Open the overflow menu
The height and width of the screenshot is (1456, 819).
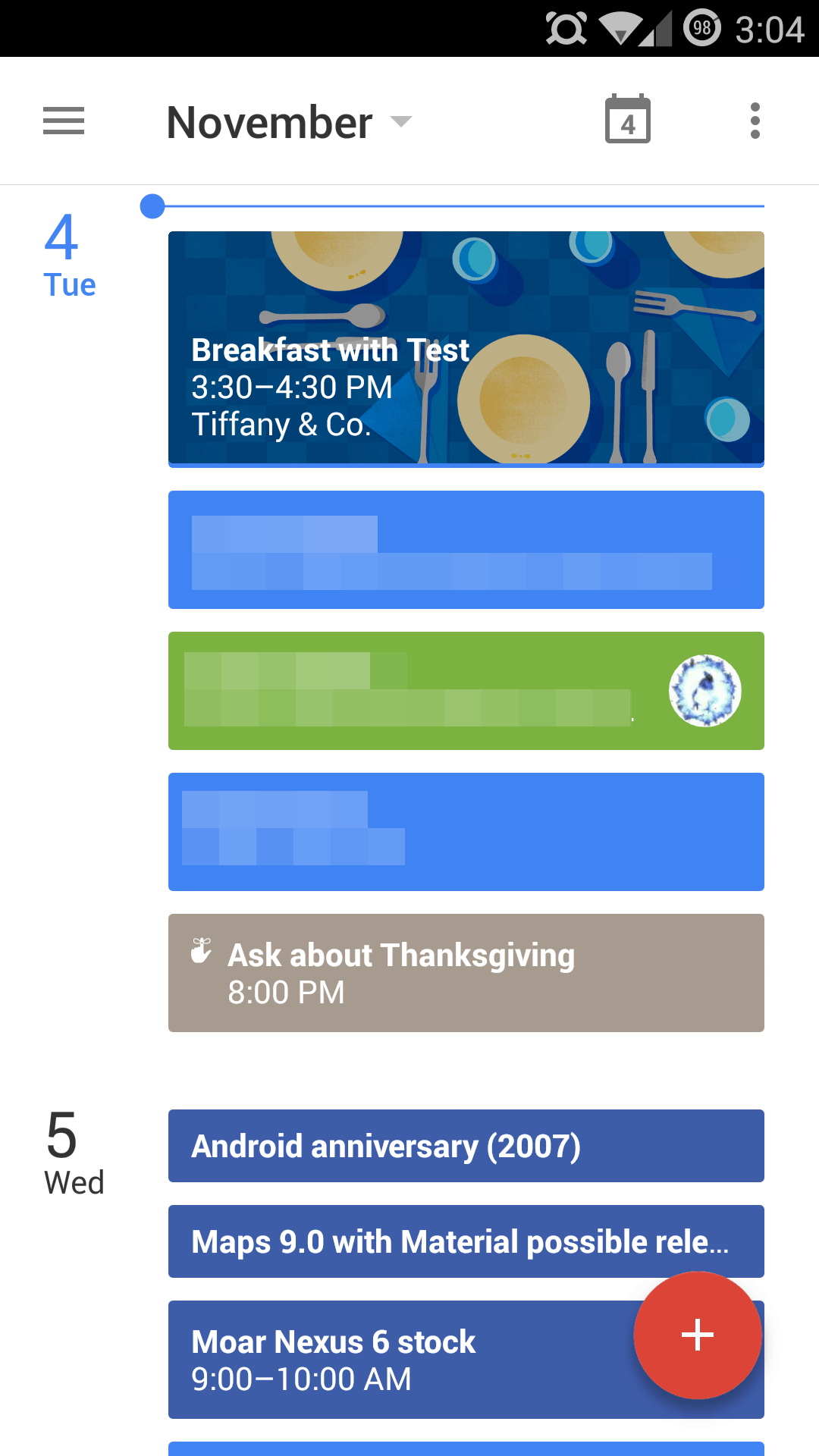click(x=755, y=121)
